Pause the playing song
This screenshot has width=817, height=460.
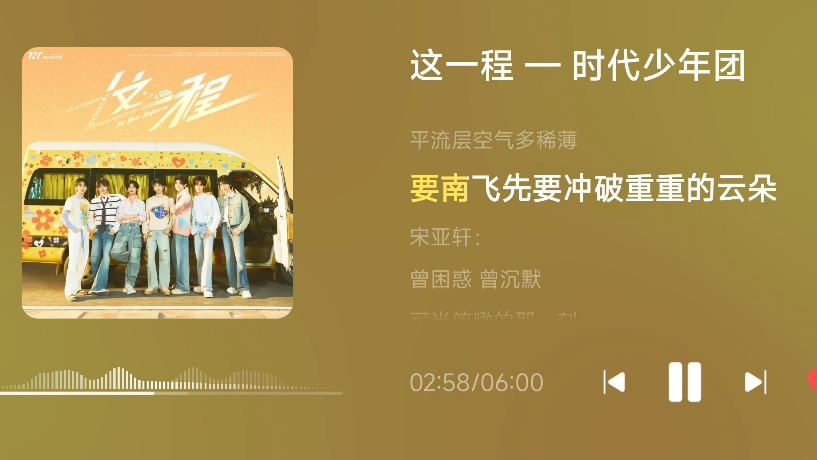pos(684,382)
